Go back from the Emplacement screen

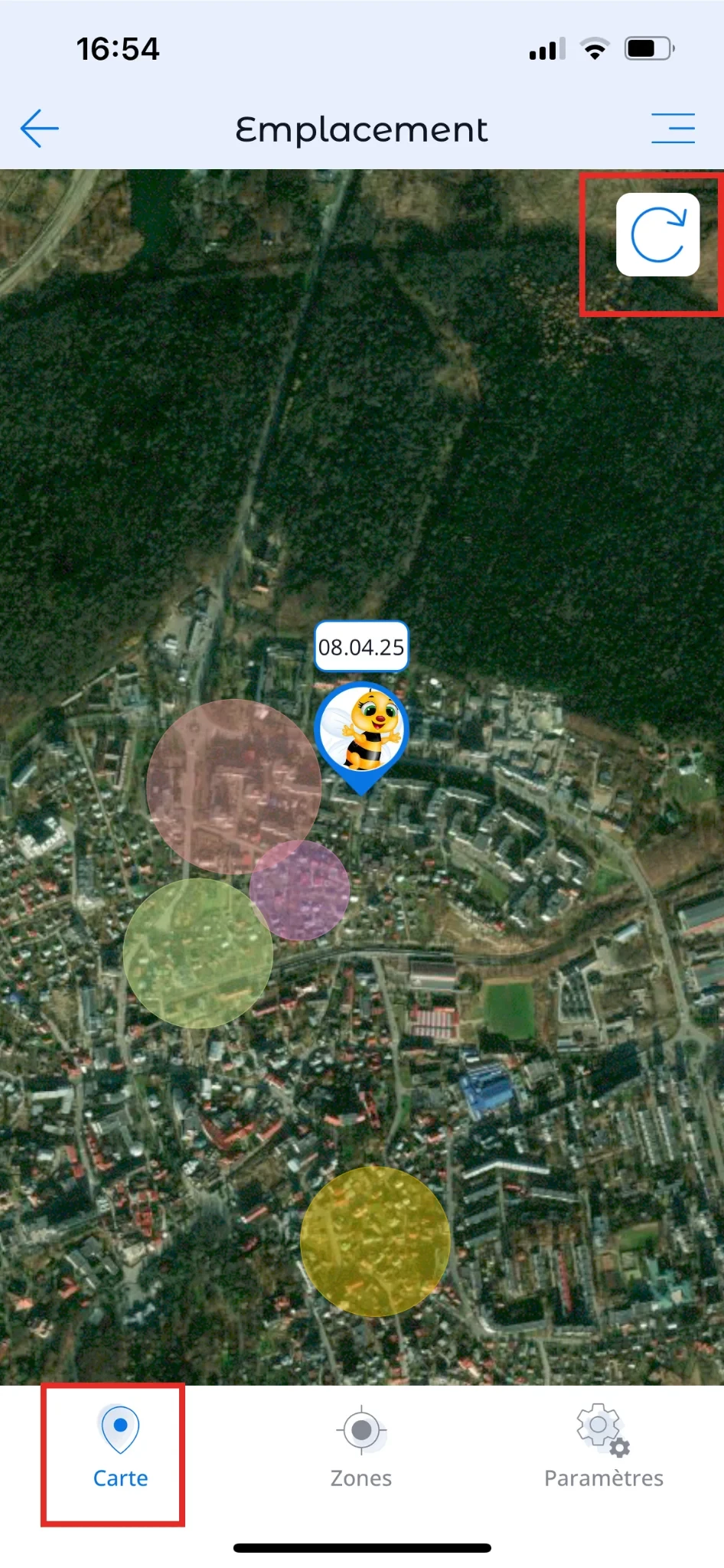40,128
